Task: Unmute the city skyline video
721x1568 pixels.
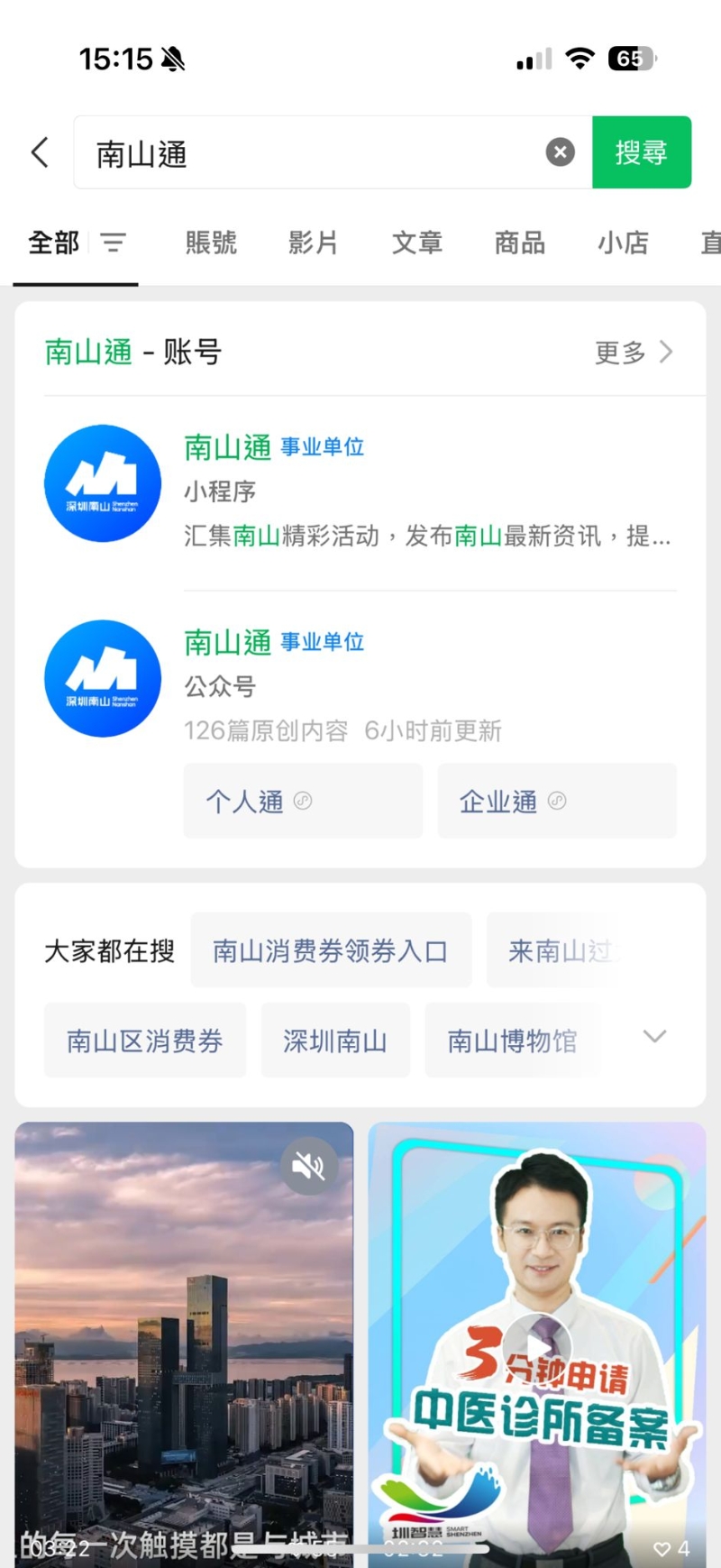Action: [309, 1165]
